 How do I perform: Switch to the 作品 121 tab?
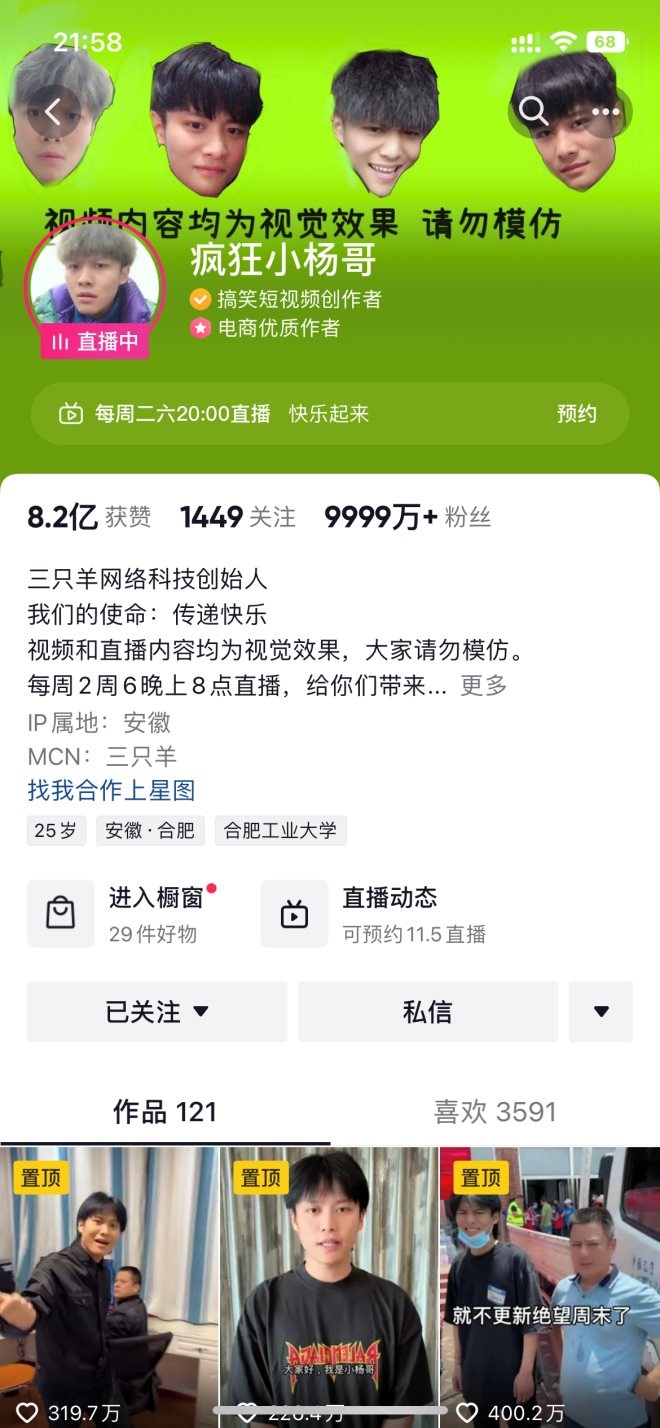(165, 1112)
